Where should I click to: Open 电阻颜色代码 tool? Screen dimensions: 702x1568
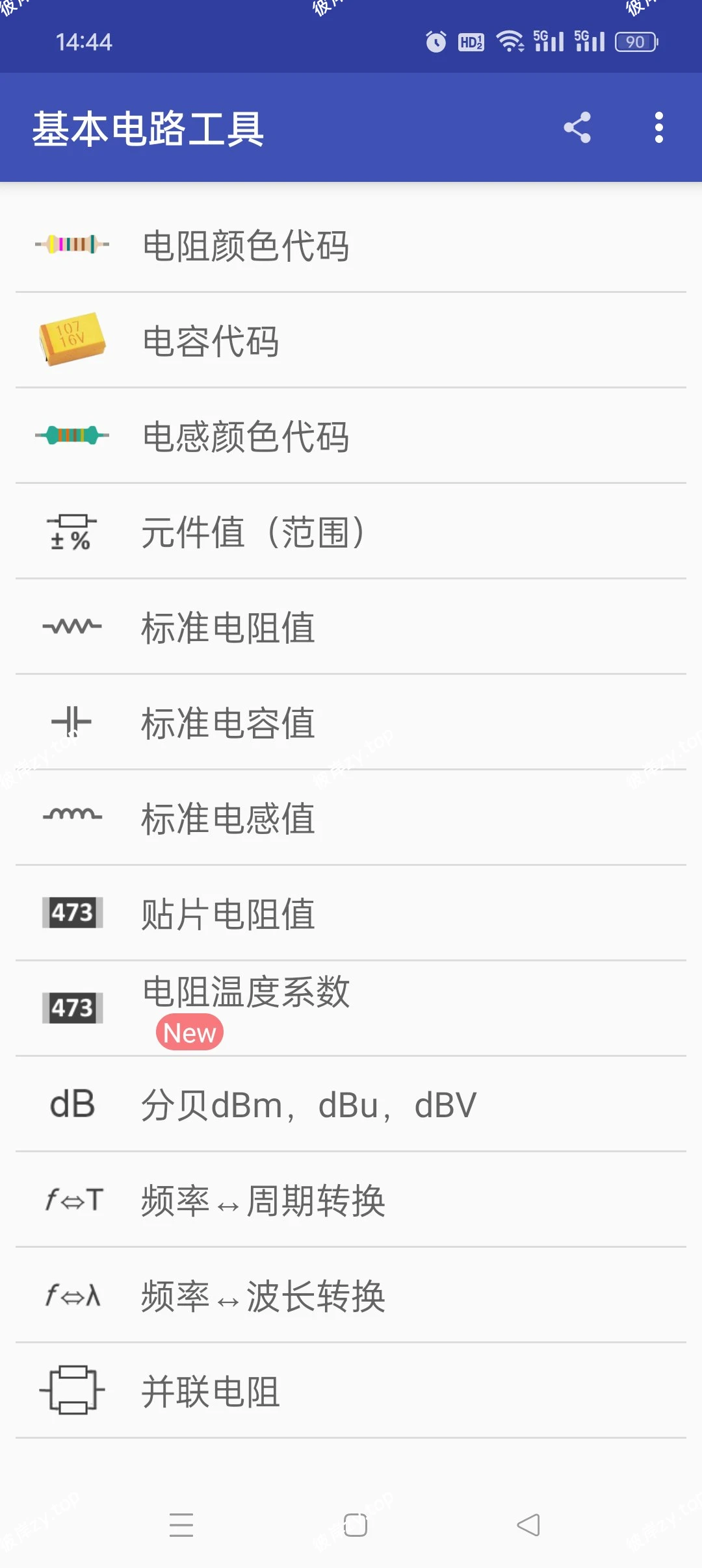point(246,246)
